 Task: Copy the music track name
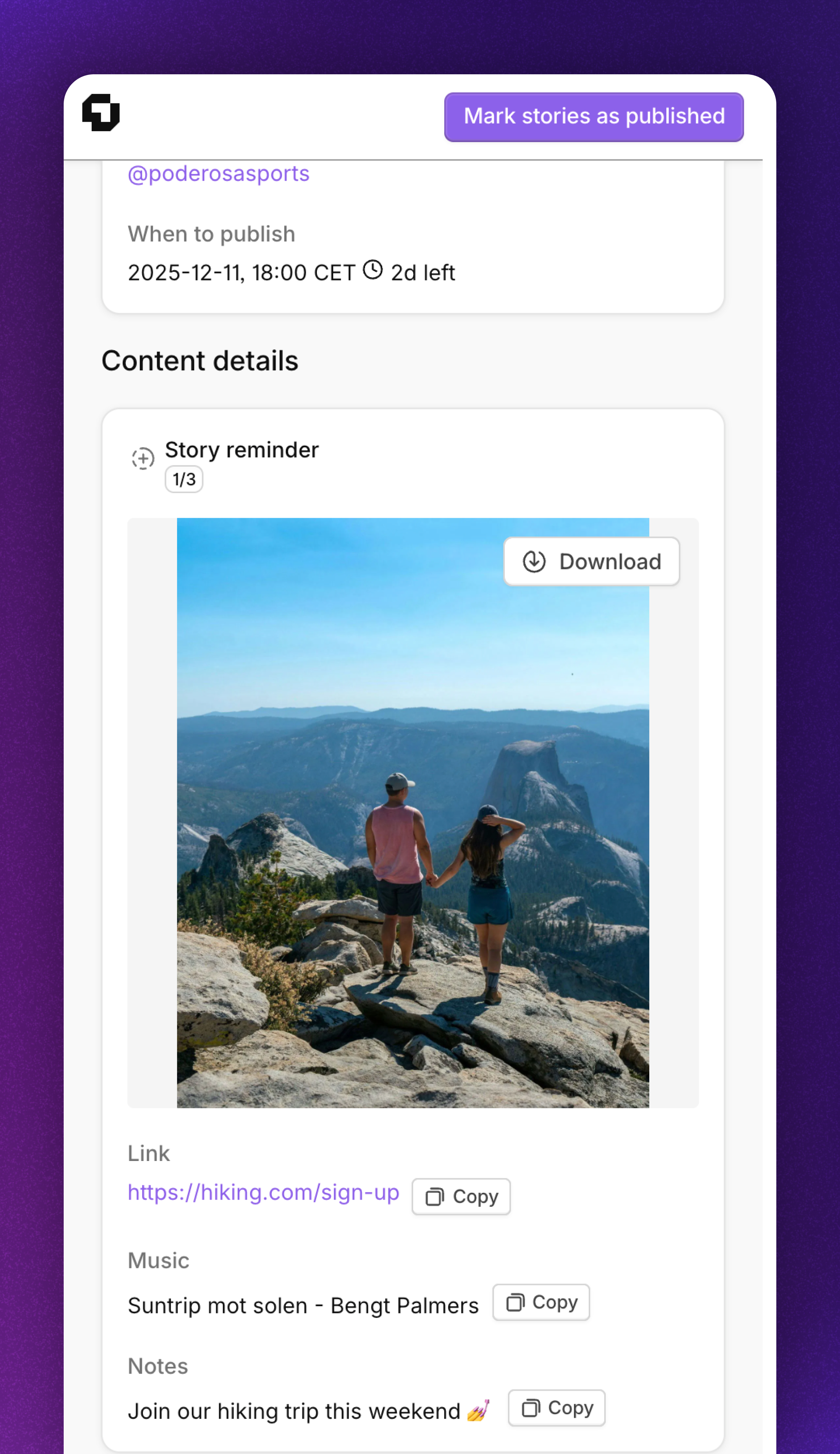541,1302
